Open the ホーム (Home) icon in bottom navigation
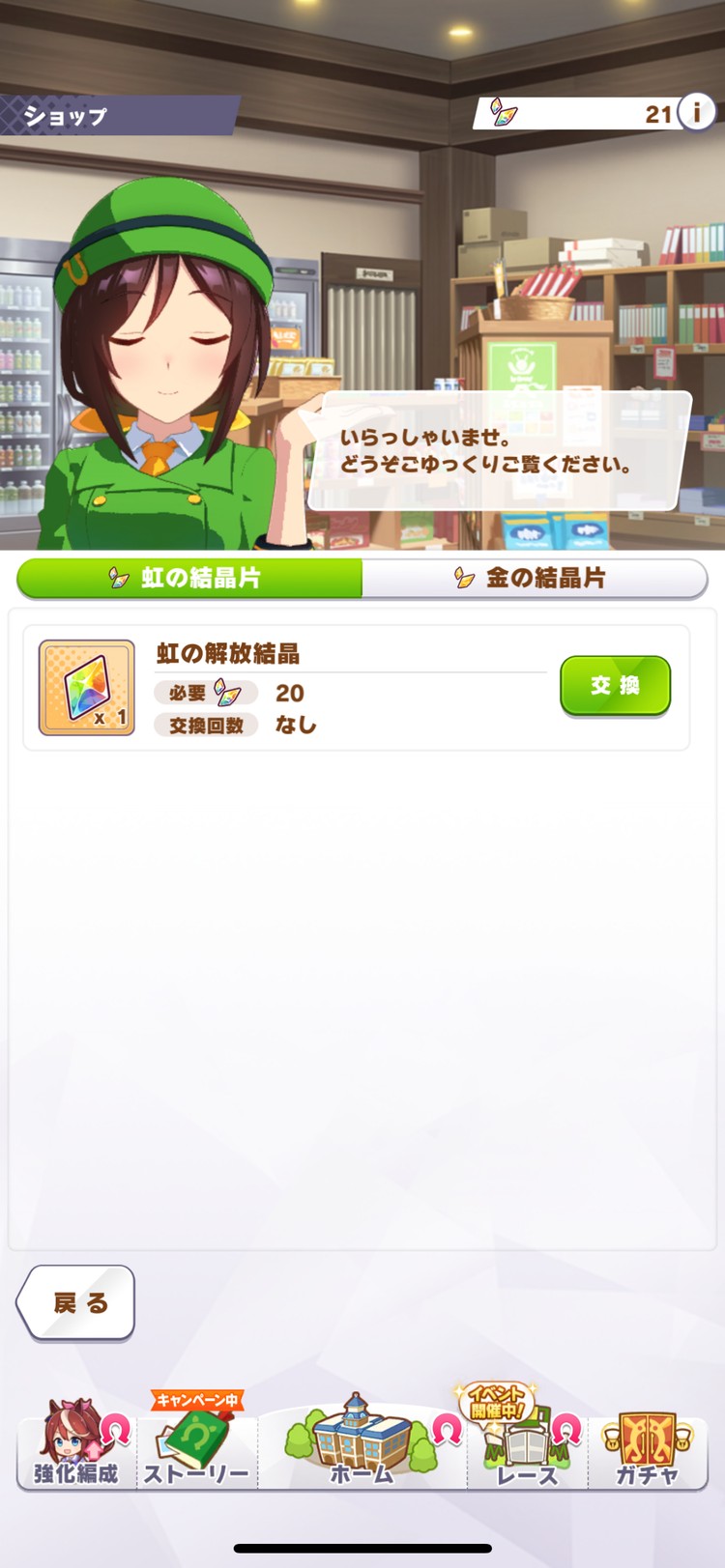Screen dimensions: 725x1568 [x=362, y=1443]
